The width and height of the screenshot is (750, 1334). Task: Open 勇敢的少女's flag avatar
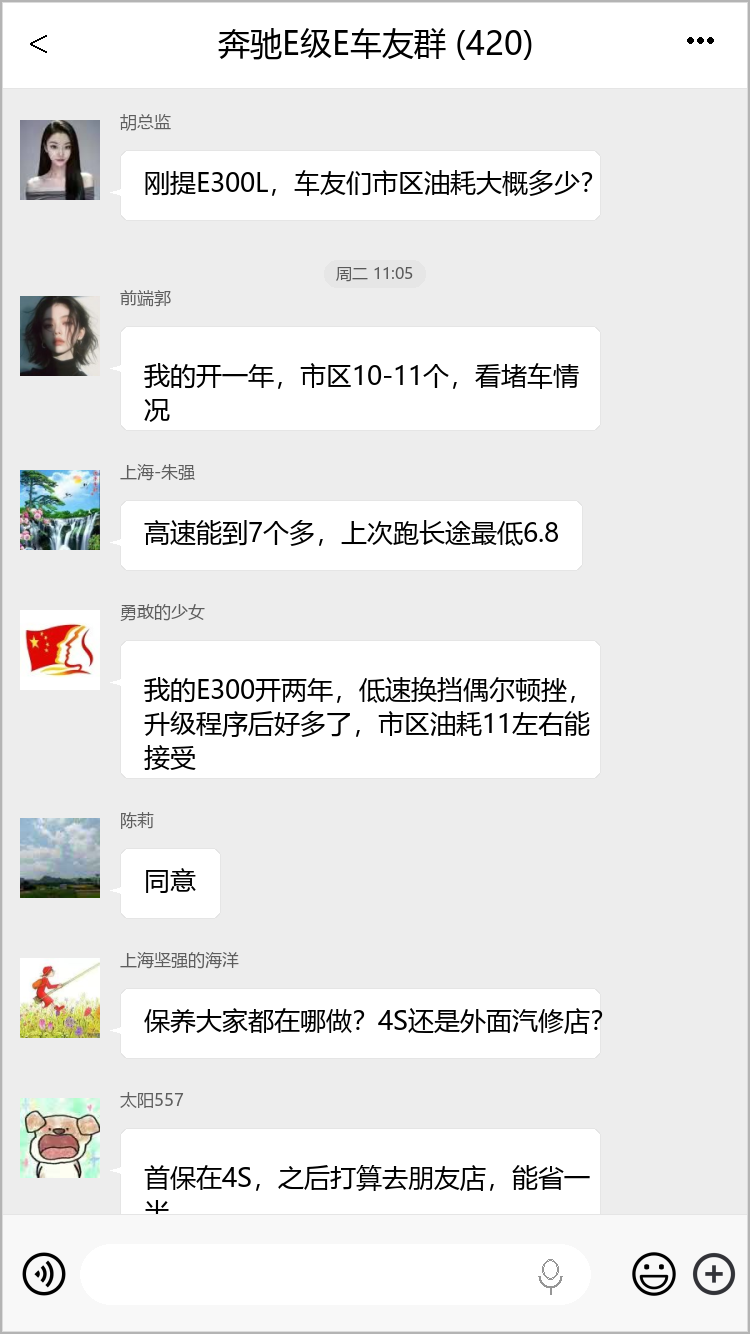[60, 650]
